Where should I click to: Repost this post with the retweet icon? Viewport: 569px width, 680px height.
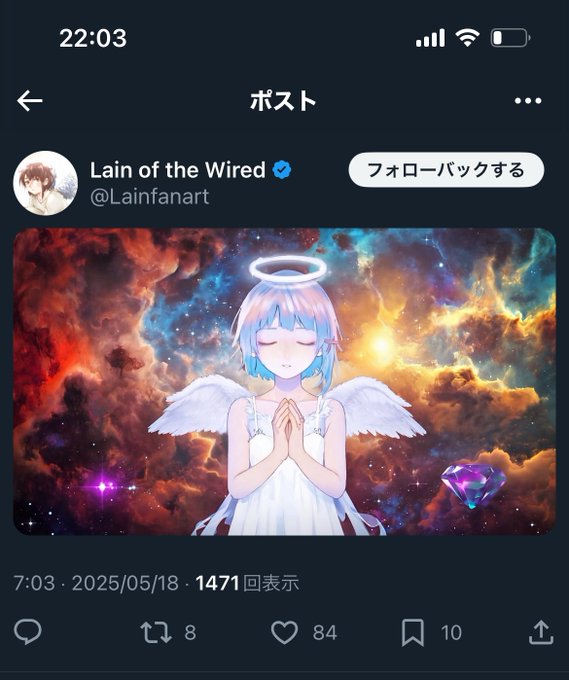[156, 632]
